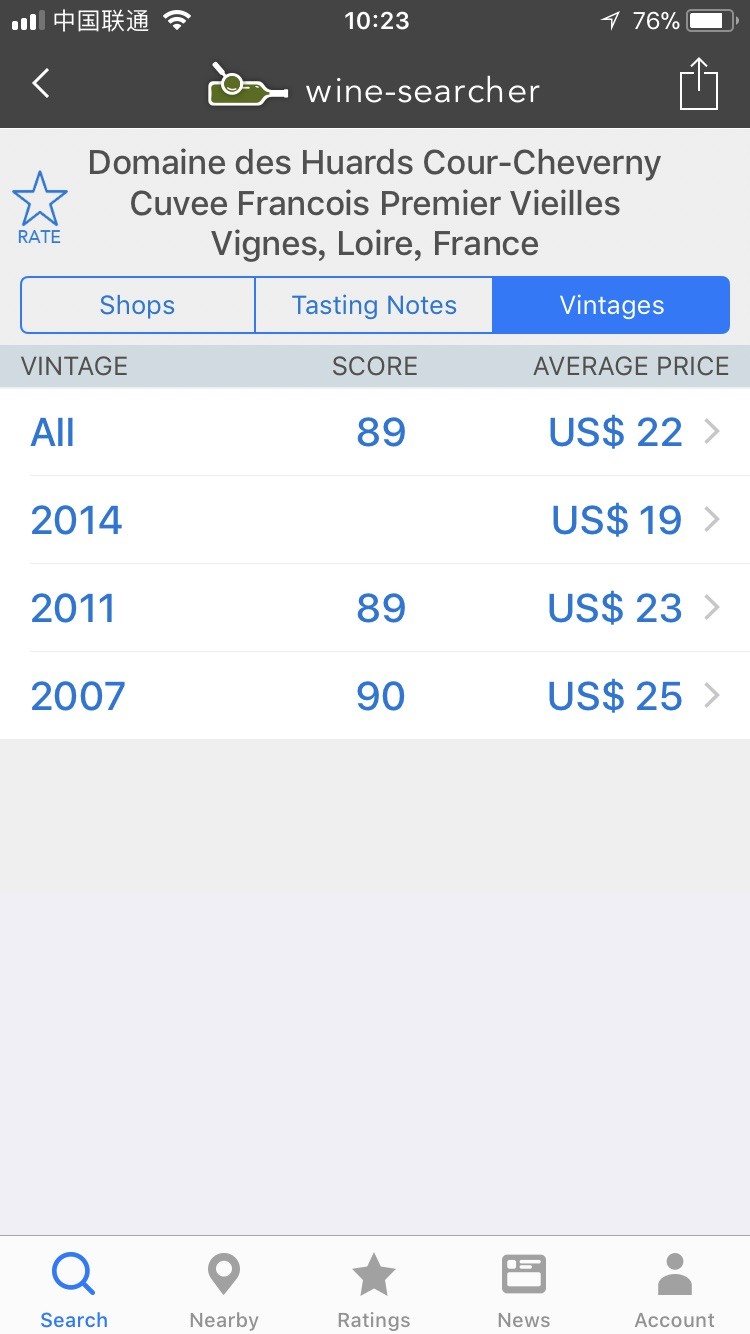Go back to the previous screen
750x1334 pixels.
click(41, 84)
